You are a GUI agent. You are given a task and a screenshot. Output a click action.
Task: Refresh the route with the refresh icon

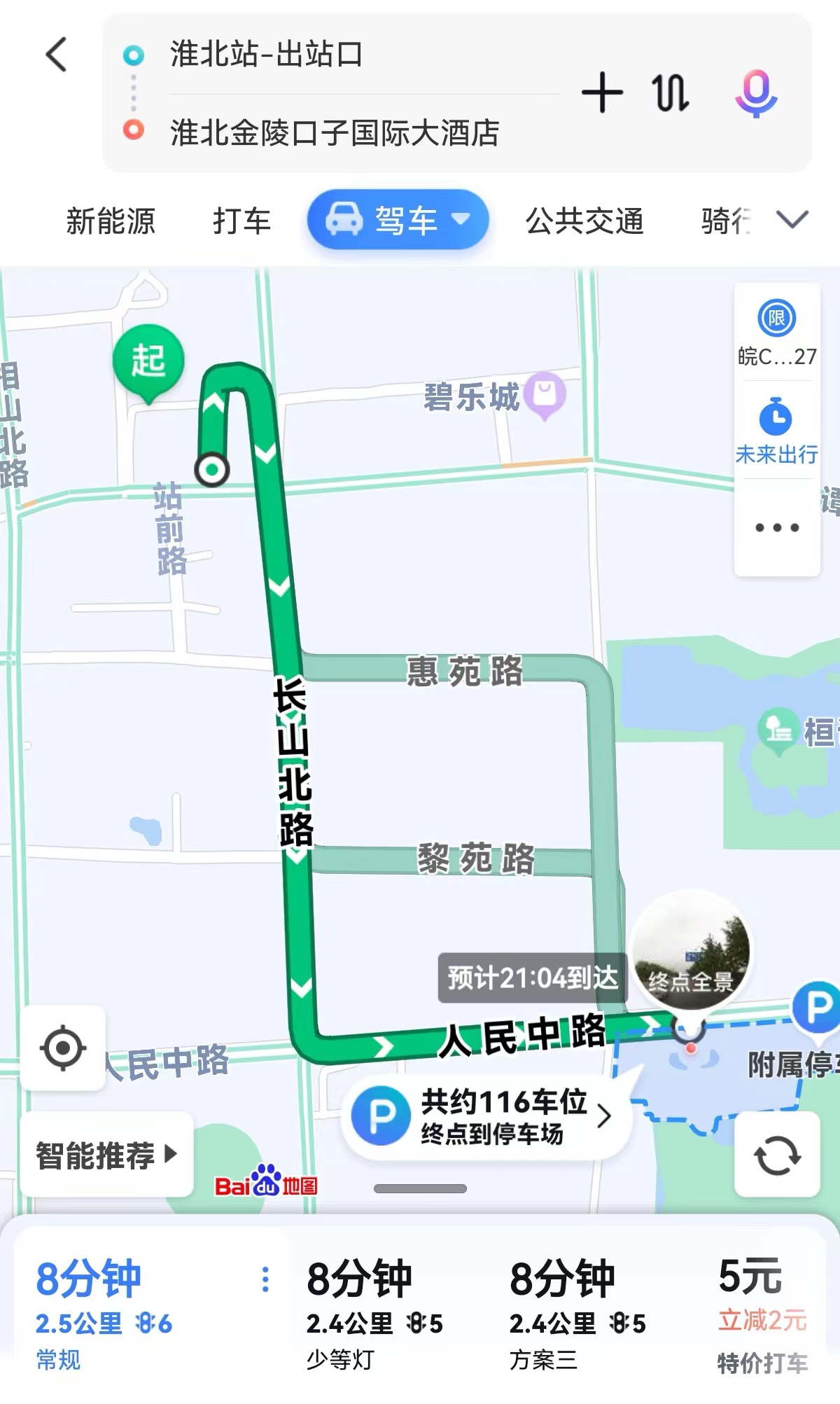coord(777,1155)
